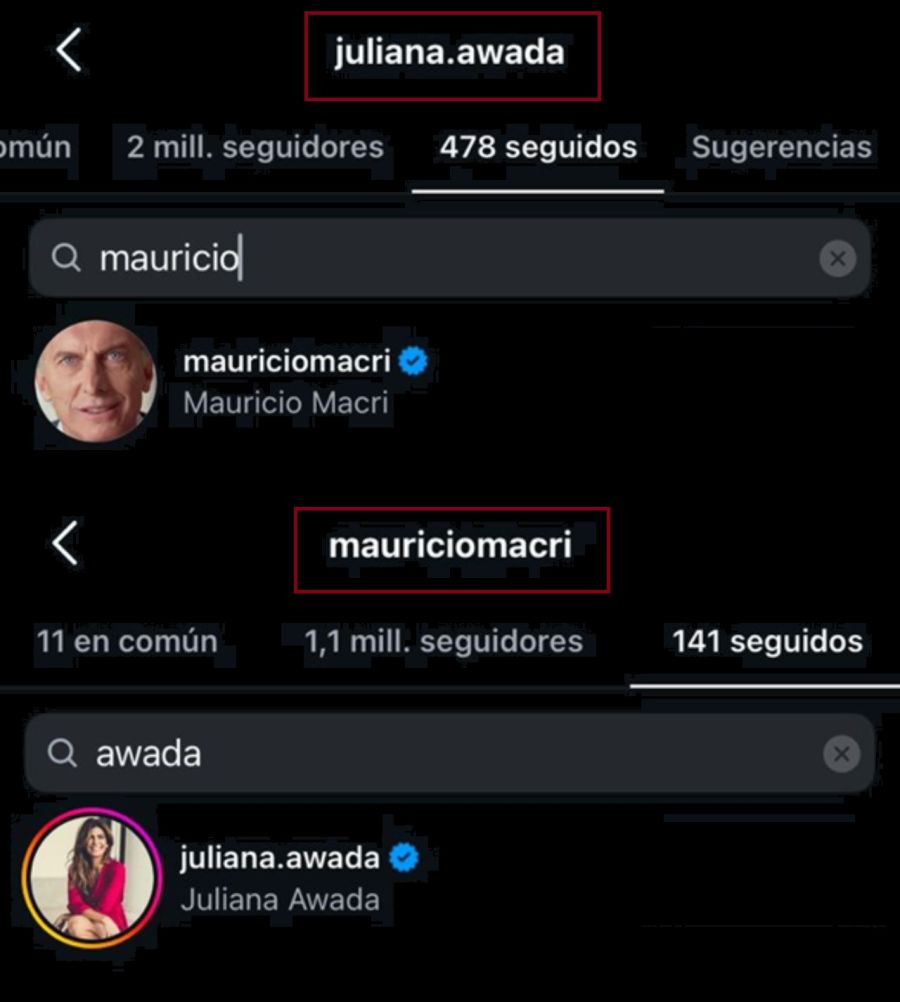Click the back arrow on mauriciomacri's profile
This screenshot has width=900, height=1002.
tap(65, 543)
